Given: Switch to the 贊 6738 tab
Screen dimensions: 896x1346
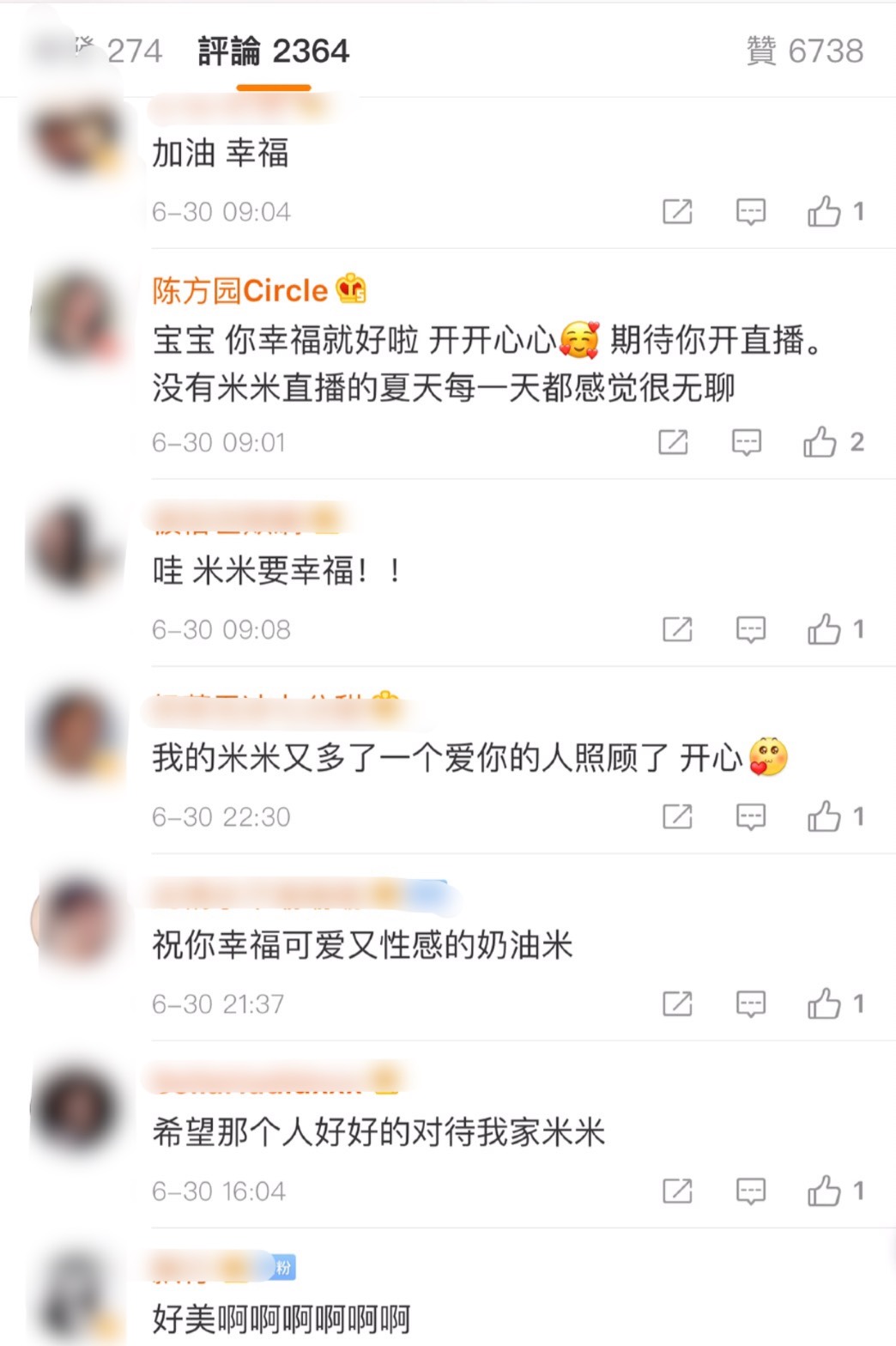Looking at the screenshot, I should pyautogui.click(x=804, y=52).
